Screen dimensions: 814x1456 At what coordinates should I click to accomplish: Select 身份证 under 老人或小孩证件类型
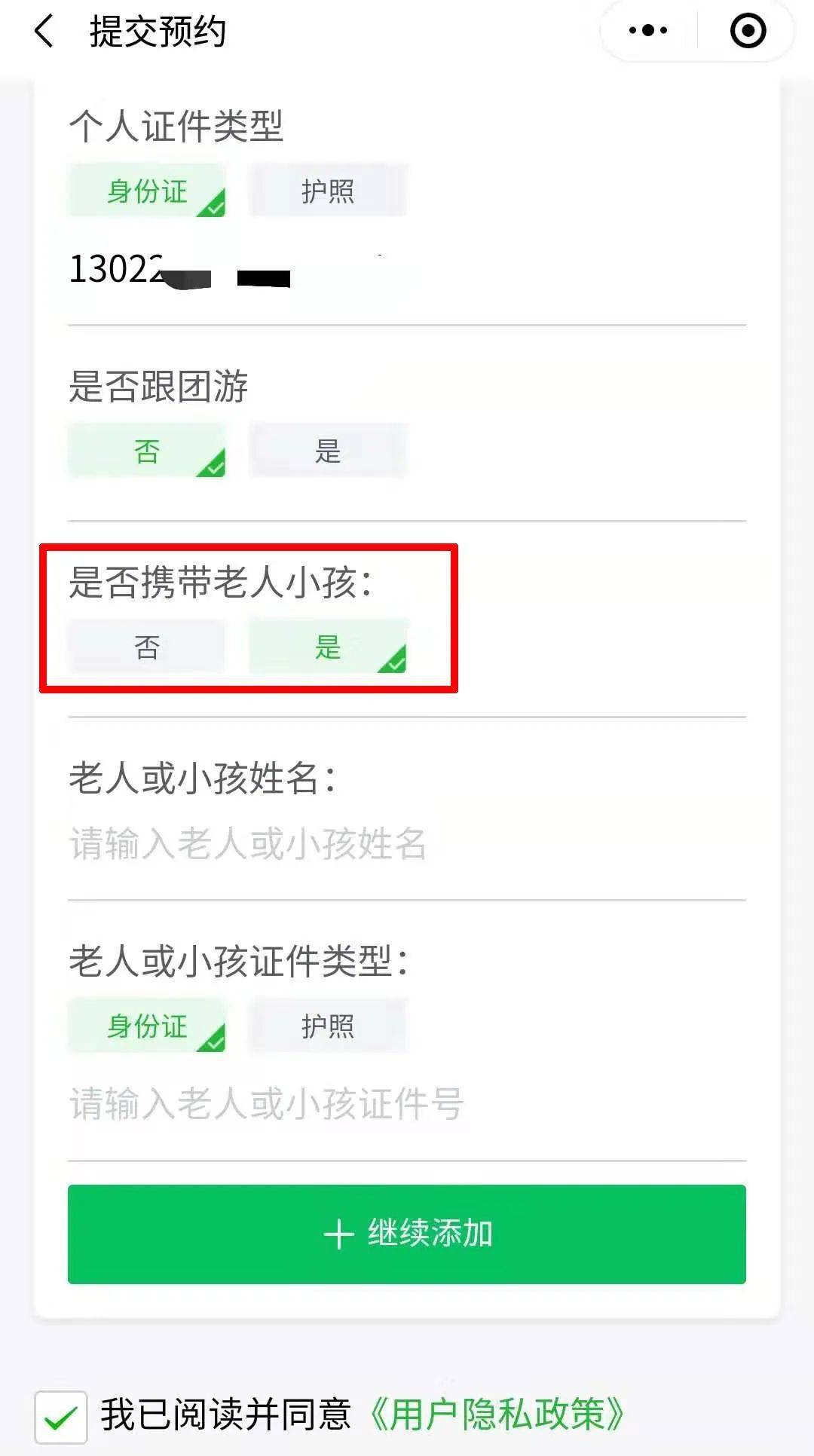click(147, 1026)
